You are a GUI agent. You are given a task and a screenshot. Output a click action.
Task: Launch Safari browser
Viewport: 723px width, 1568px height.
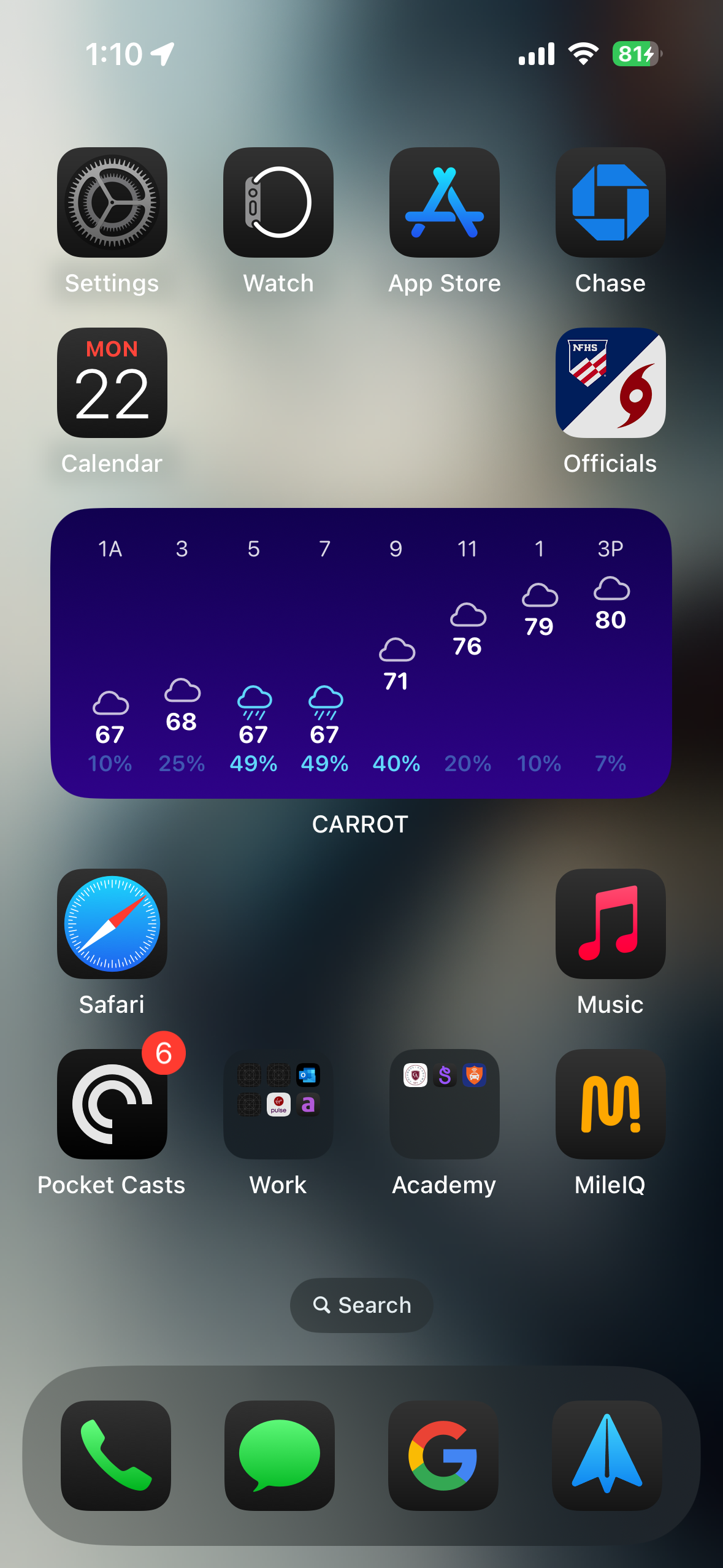112,924
